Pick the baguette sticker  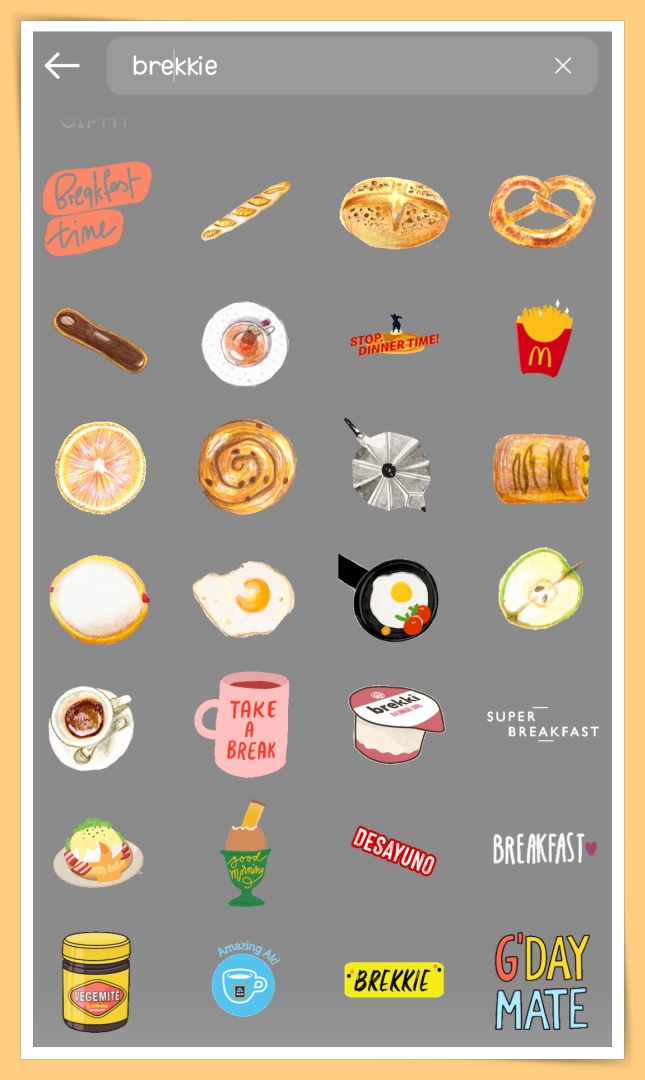245,211
